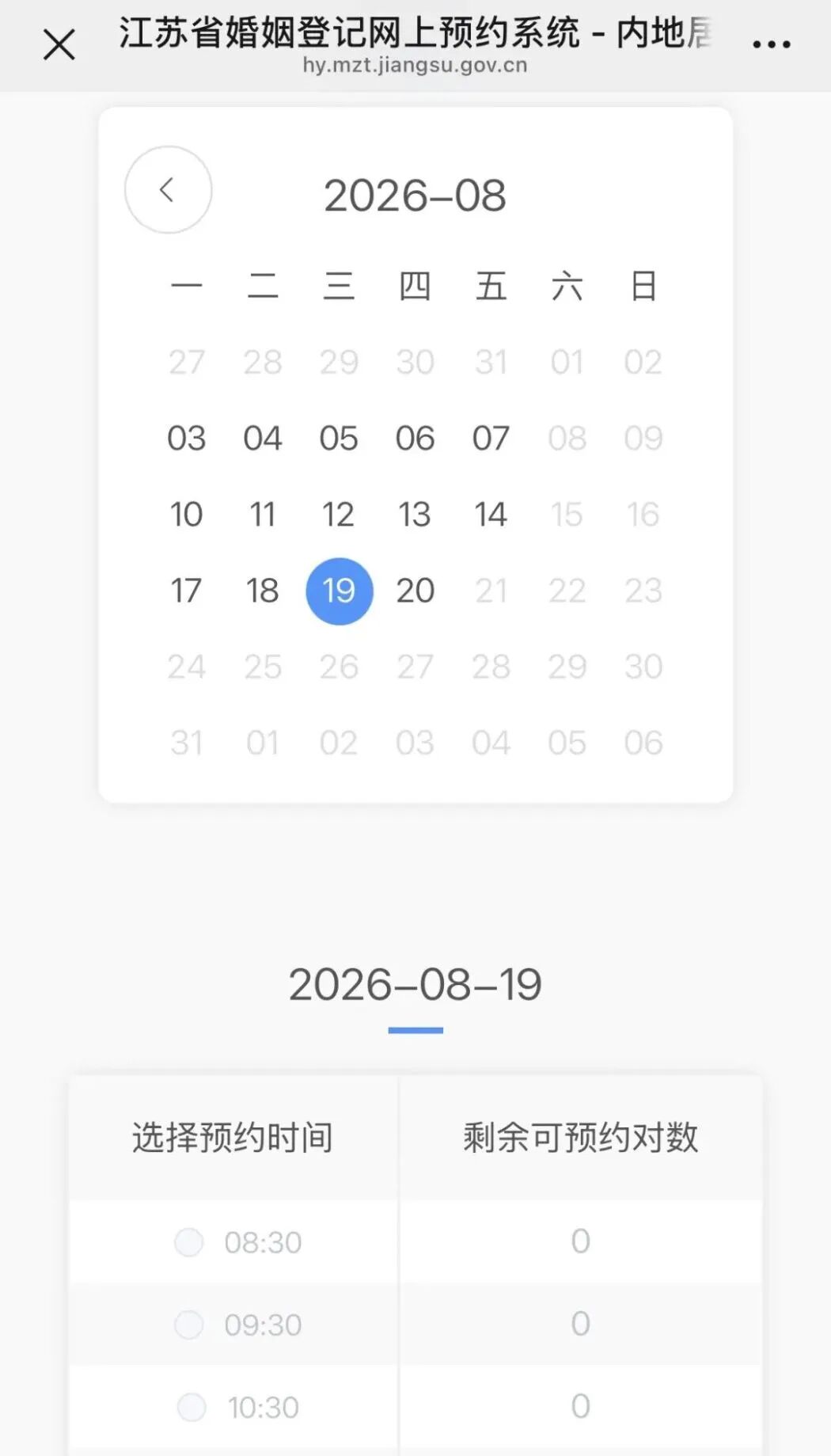Close the web page with X

point(59,44)
